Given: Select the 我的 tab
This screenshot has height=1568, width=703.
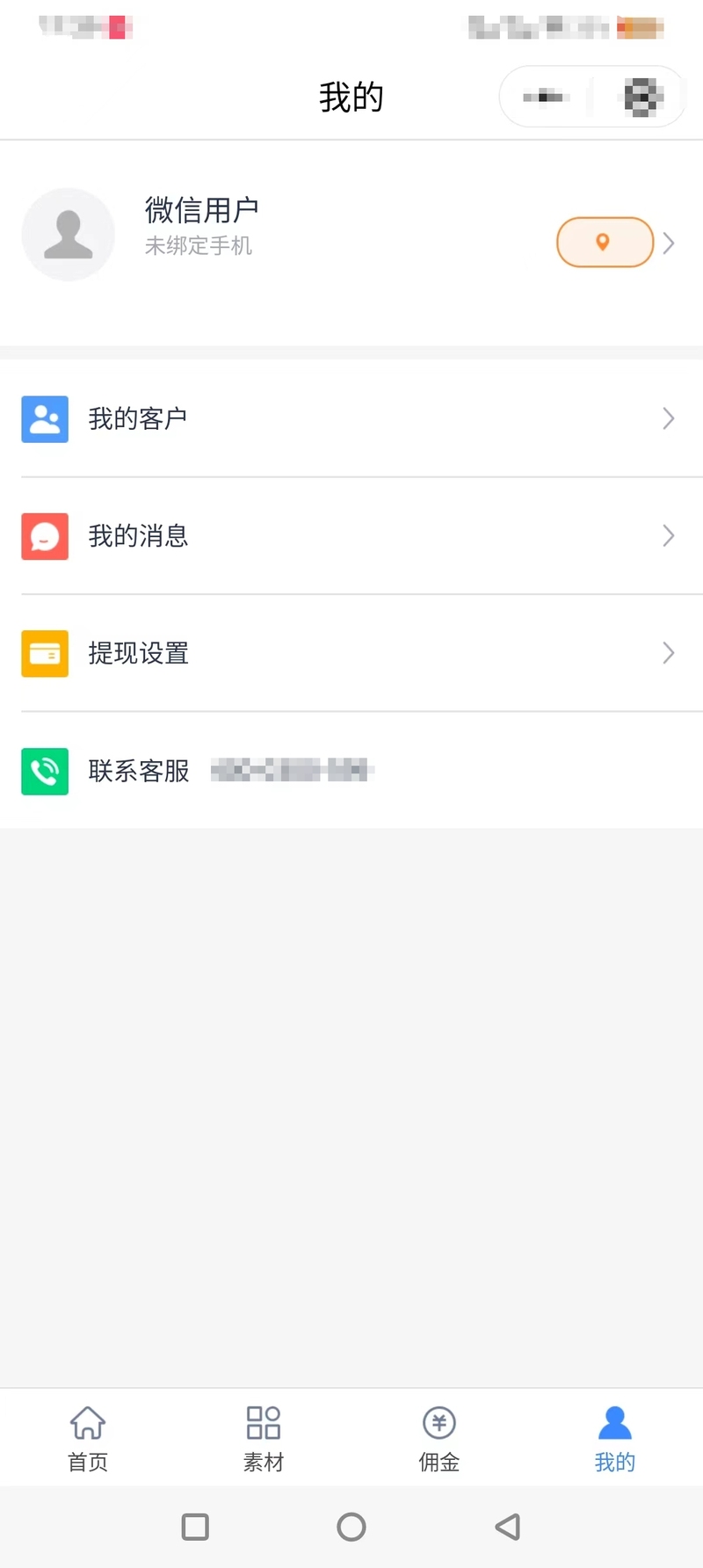Looking at the screenshot, I should coord(615,1438).
